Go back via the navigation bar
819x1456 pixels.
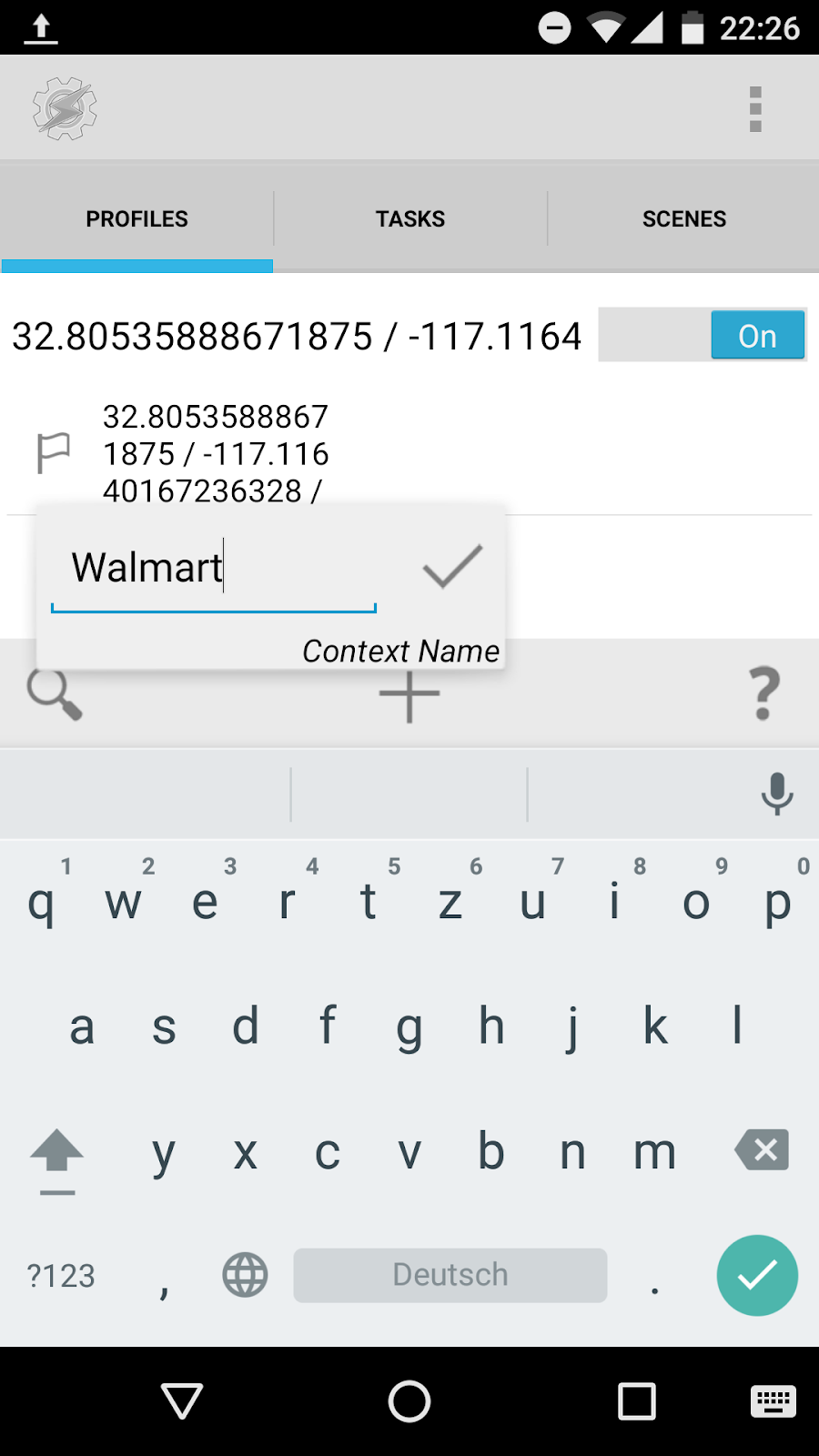(x=181, y=1400)
